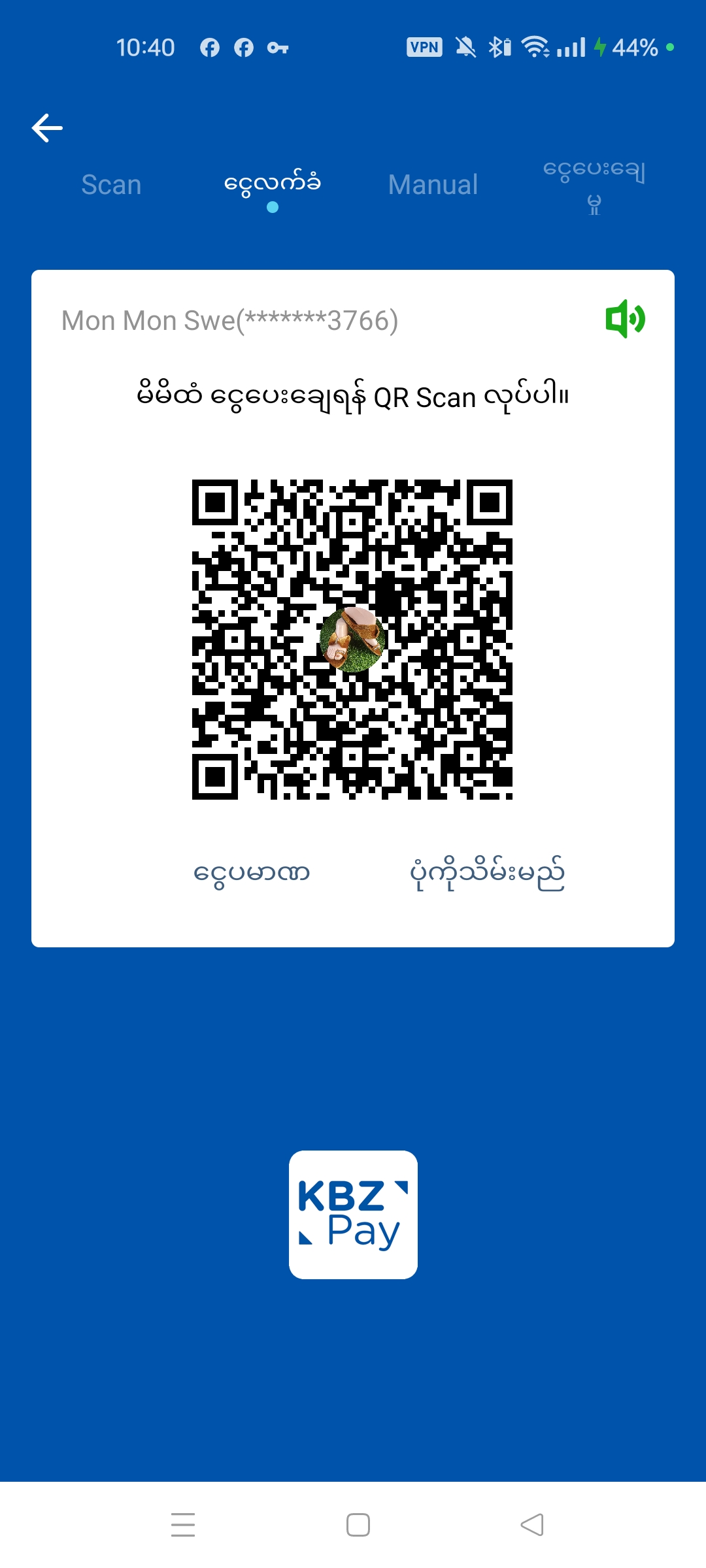Switch to the Scan tab
The image size is (706, 1568).
coord(111,185)
